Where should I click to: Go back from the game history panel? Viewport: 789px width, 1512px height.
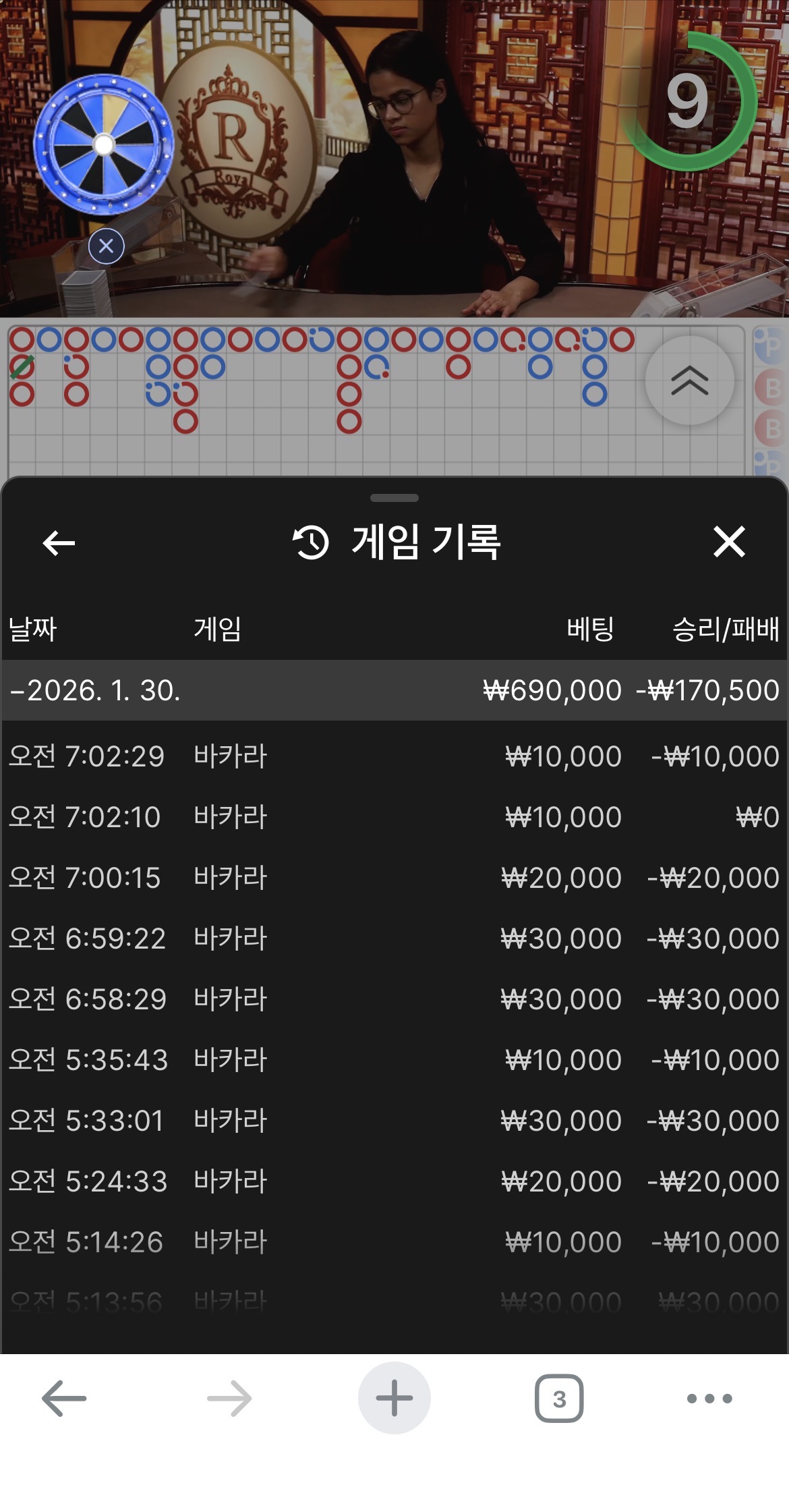(59, 542)
